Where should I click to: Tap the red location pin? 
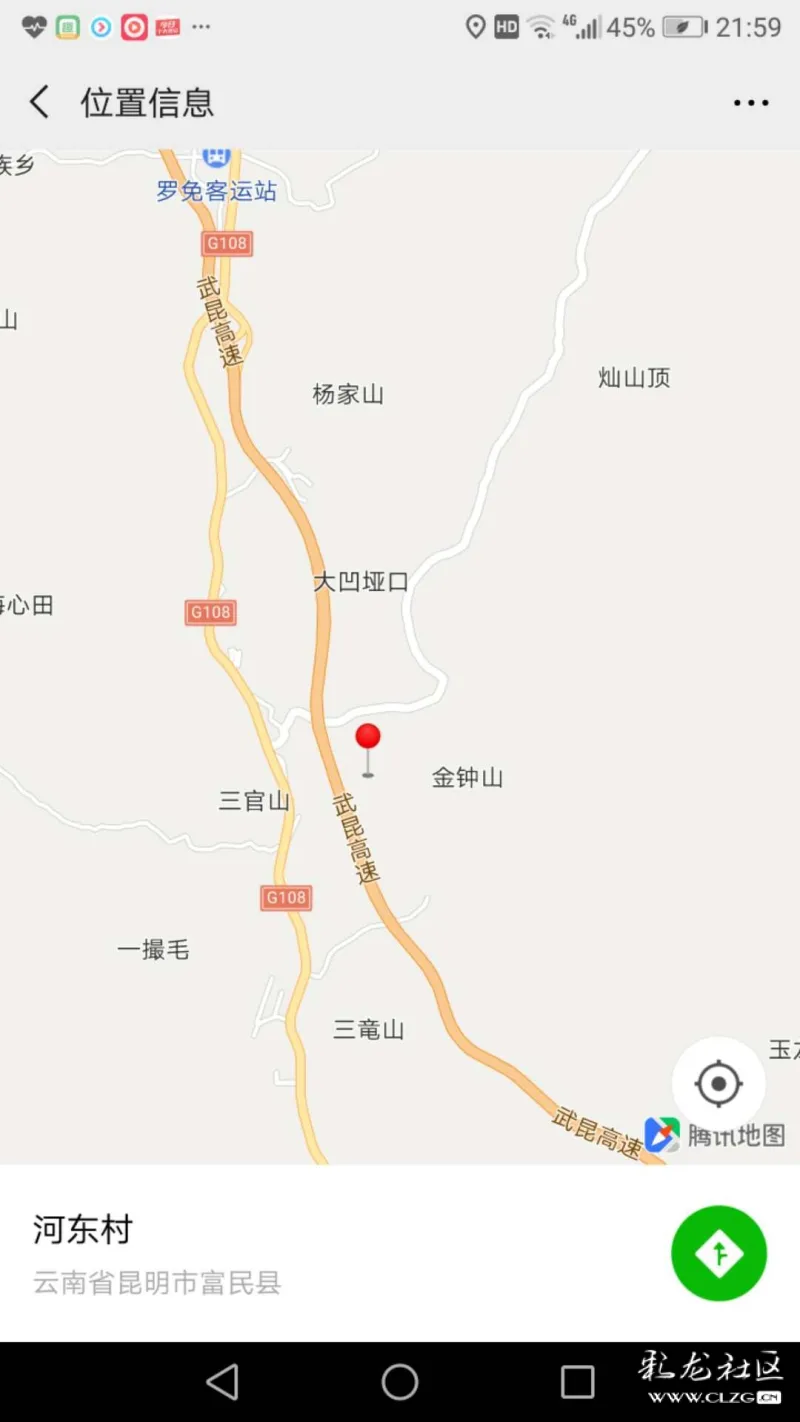point(368,739)
